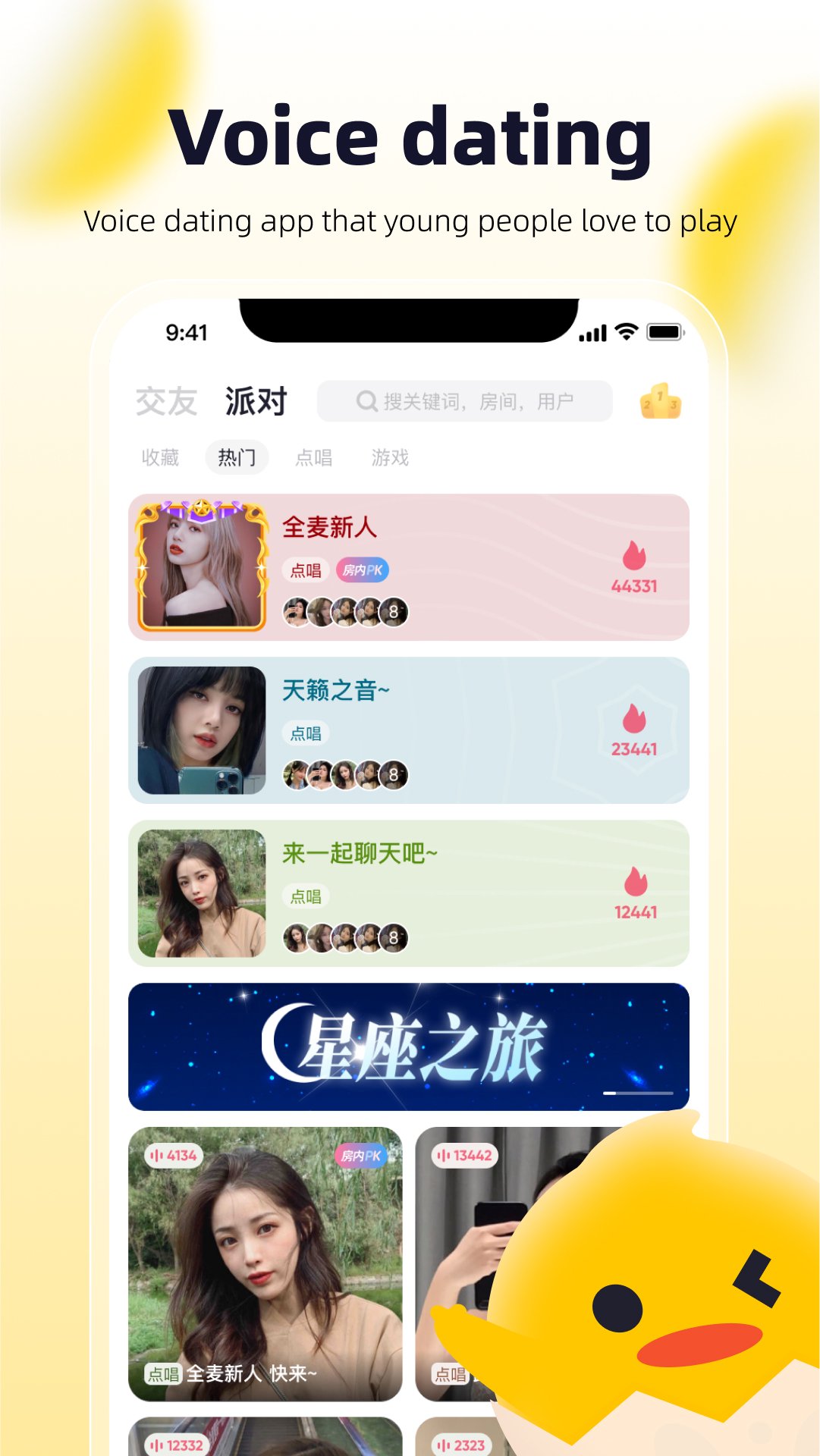The width and height of the screenshot is (820, 1456).
Task: Expand the listener count showing 8 in 全麦新人
Action: [394, 611]
